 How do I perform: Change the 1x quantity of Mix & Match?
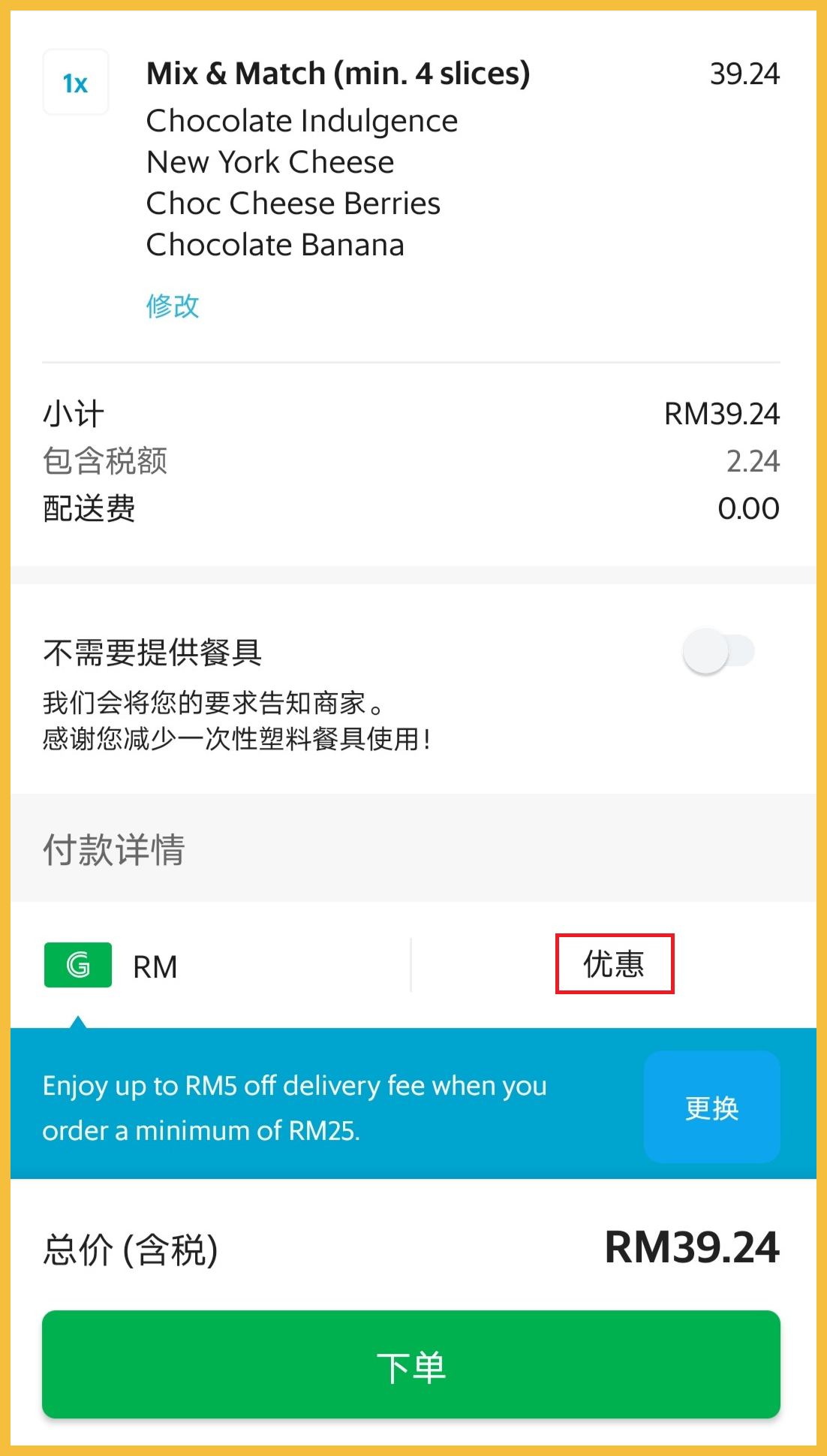(76, 83)
